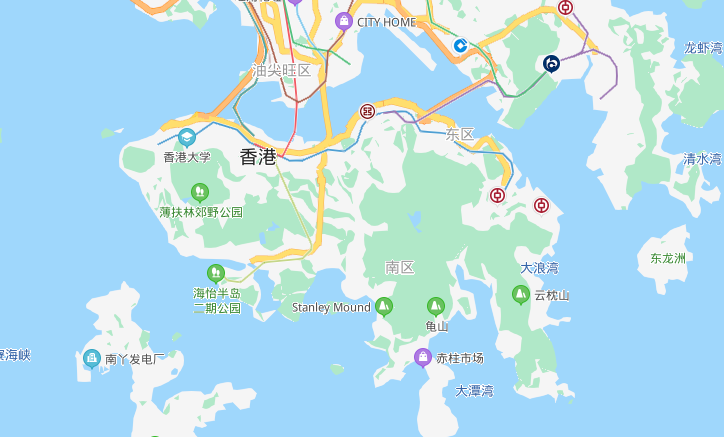
Task: Open the 海怡半岛二期公园 marker
Action: pyautogui.click(x=215, y=273)
